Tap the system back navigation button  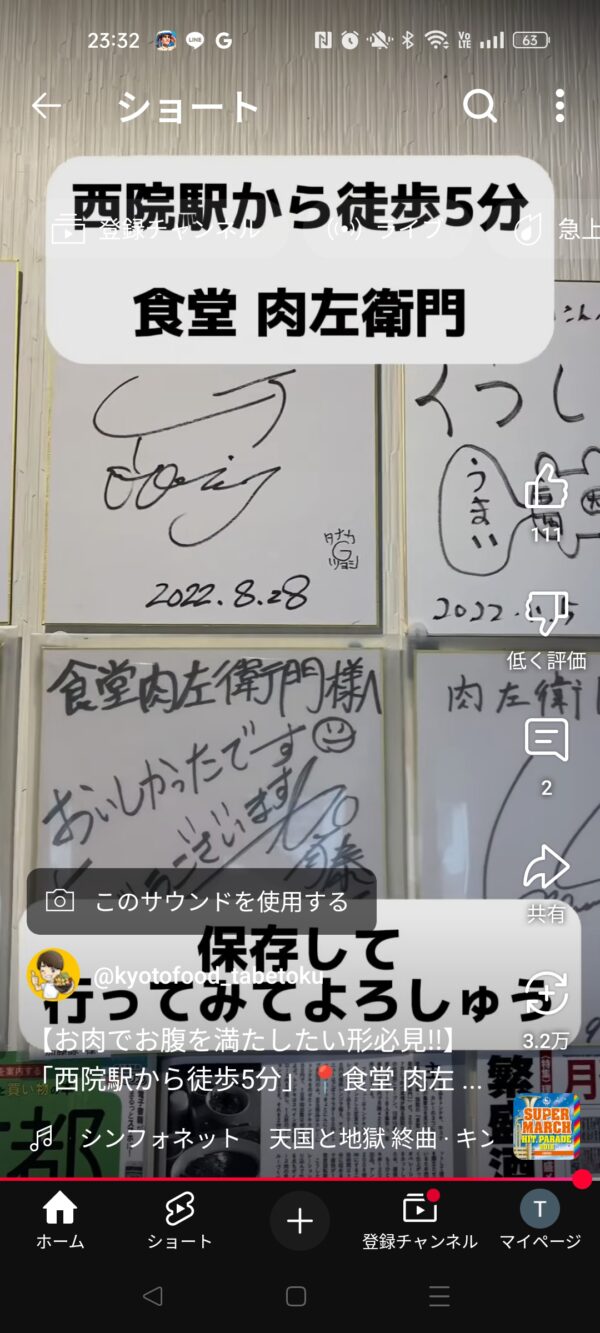[x=152, y=1297]
